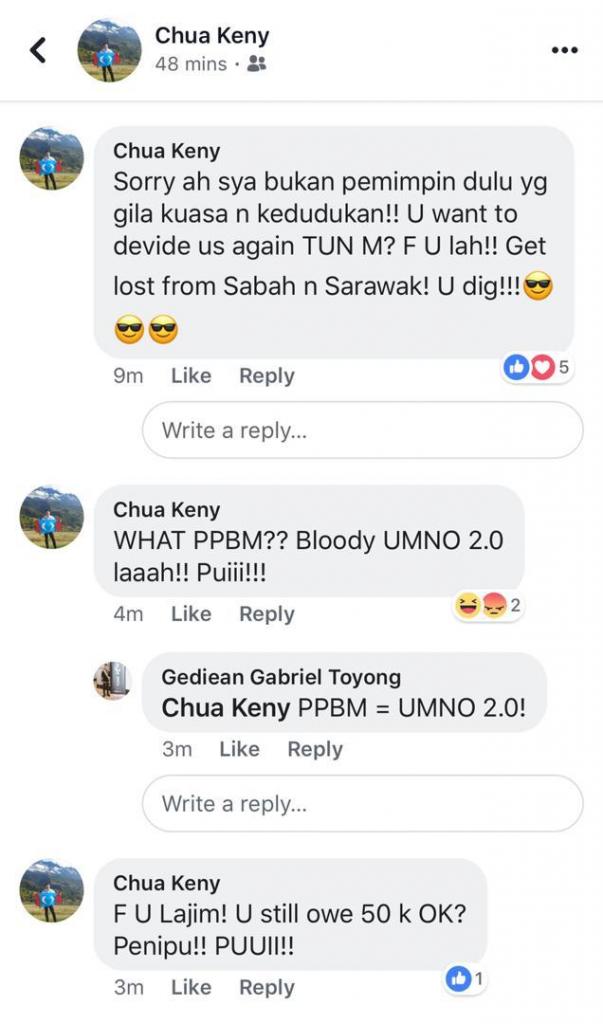
Task: Open the three-dot overflow menu
Action: pos(565,49)
